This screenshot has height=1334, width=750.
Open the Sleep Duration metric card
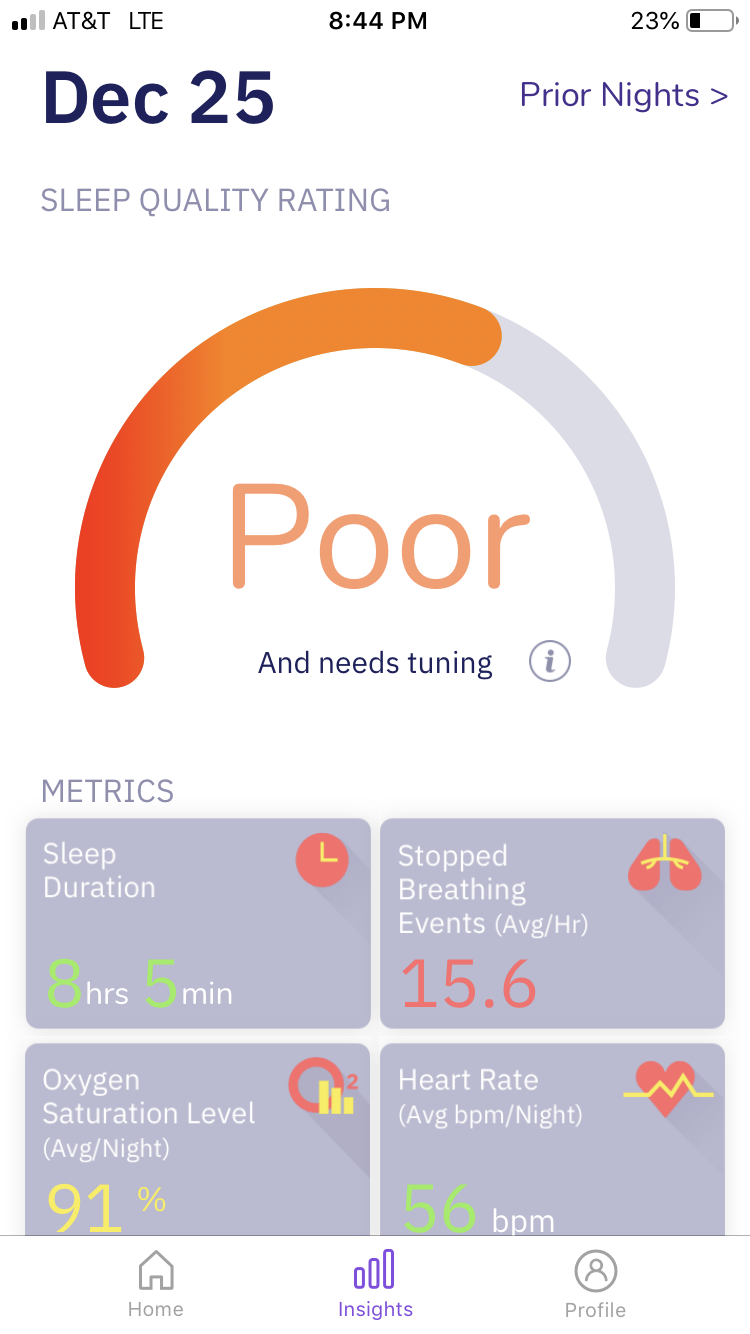pyautogui.click(x=198, y=923)
